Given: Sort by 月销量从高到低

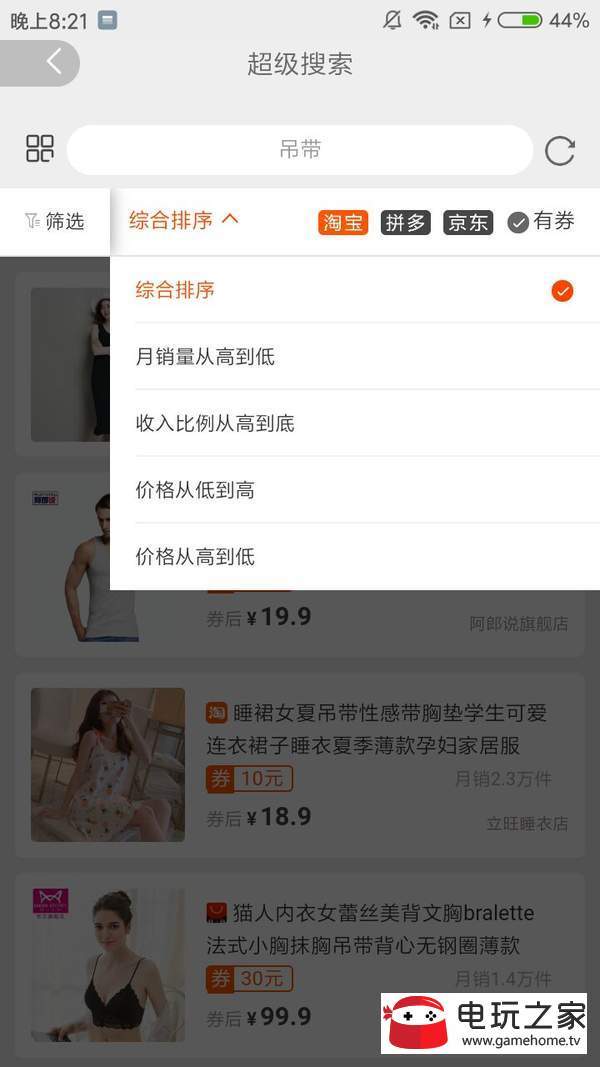Looking at the screenshot, I should (x=354, y=356).
